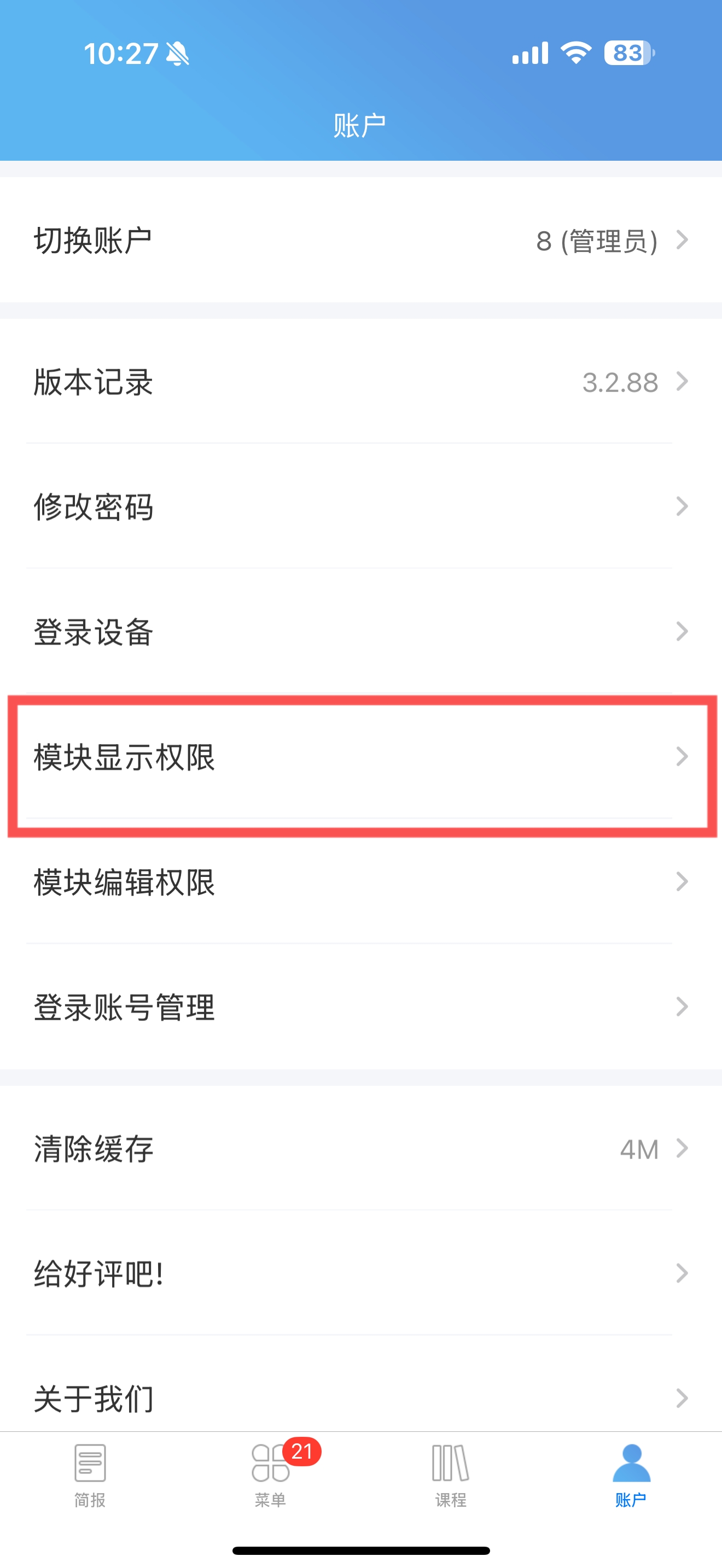Switch to the 课程 tab
Image resolution: width=722 pixels, height=1568 pixels.
(x=451, y=1475)
